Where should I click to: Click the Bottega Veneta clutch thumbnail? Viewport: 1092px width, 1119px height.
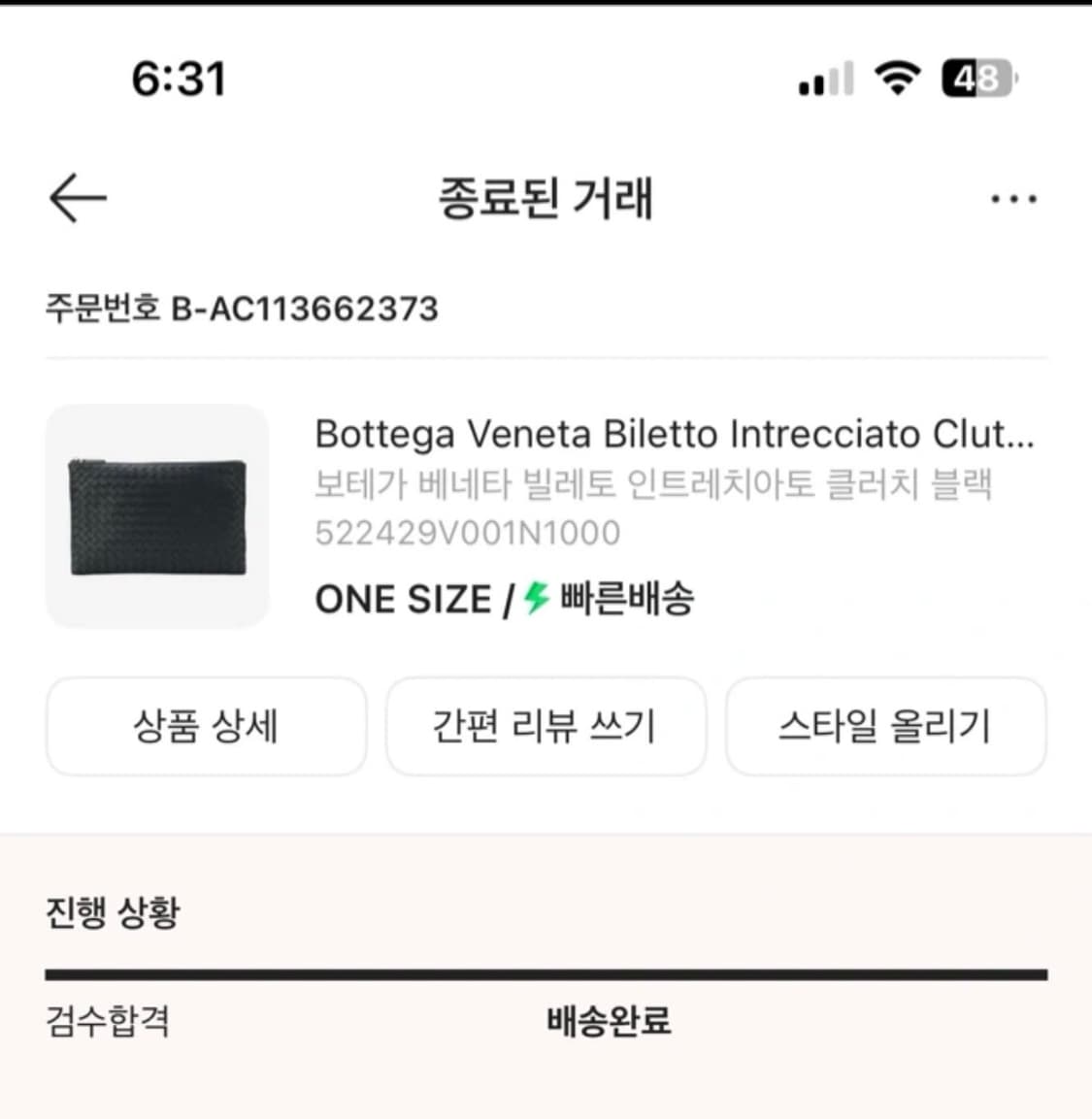159,516
